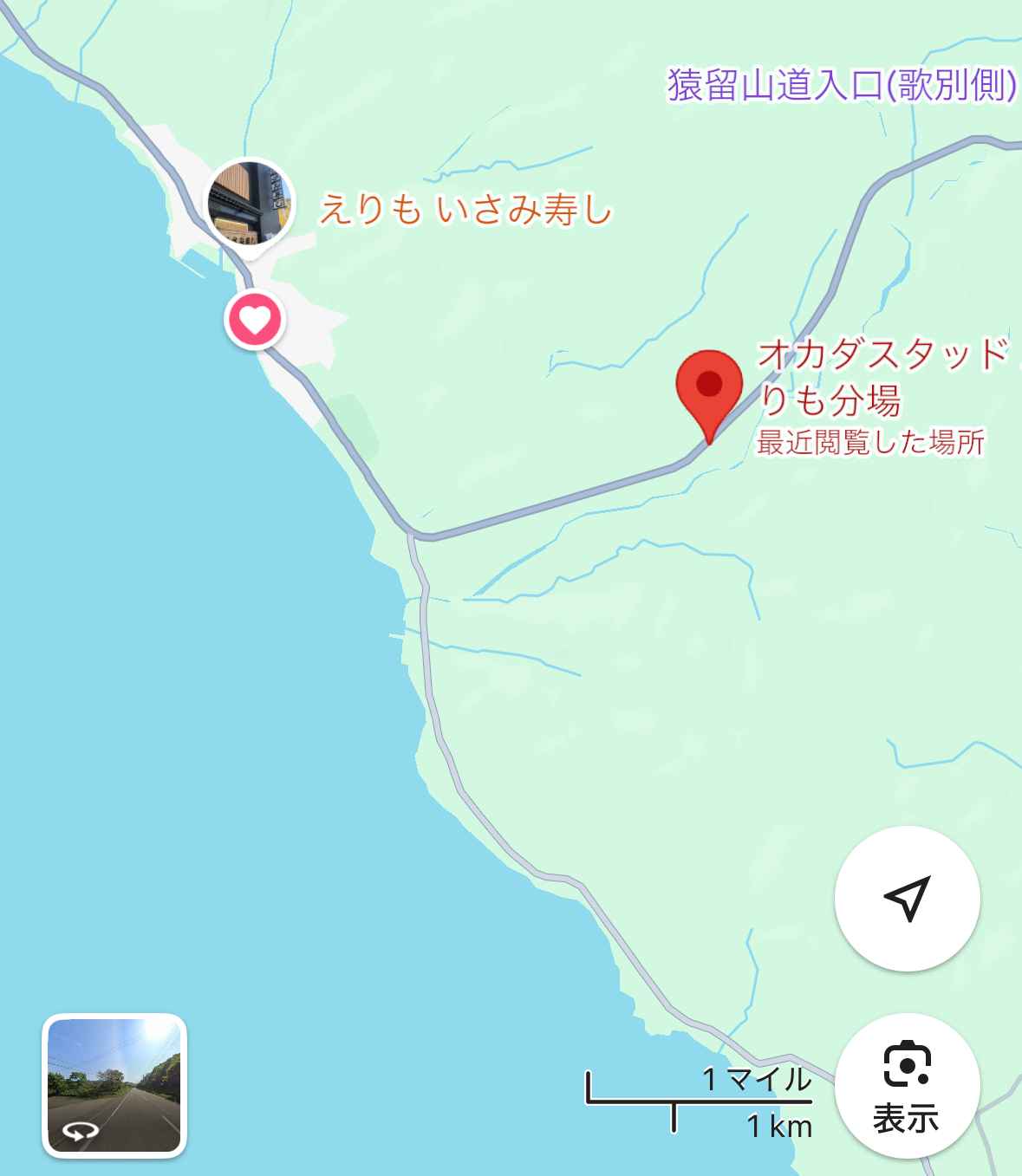Tap the 表示 camera lens button
This screenshot has height=1176, width=1022.
pos(907,1086)
